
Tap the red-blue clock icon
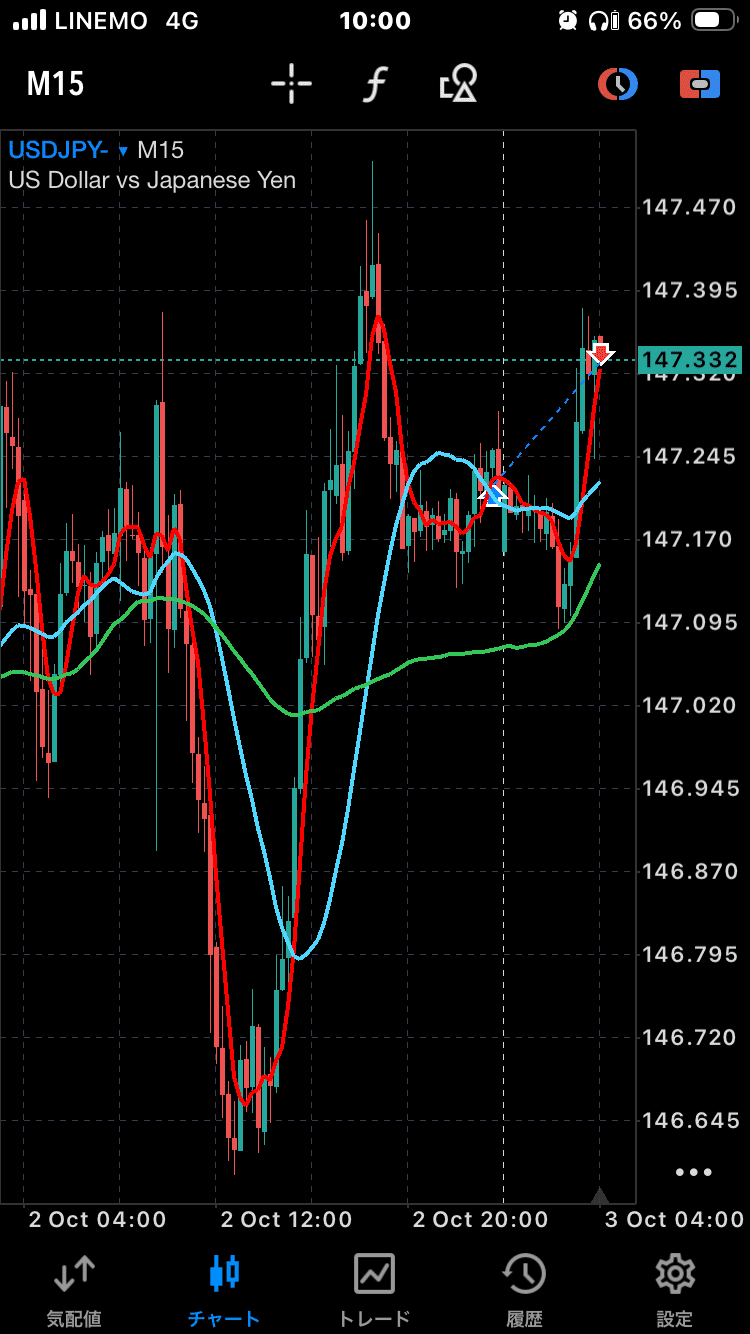pos(617,84)
